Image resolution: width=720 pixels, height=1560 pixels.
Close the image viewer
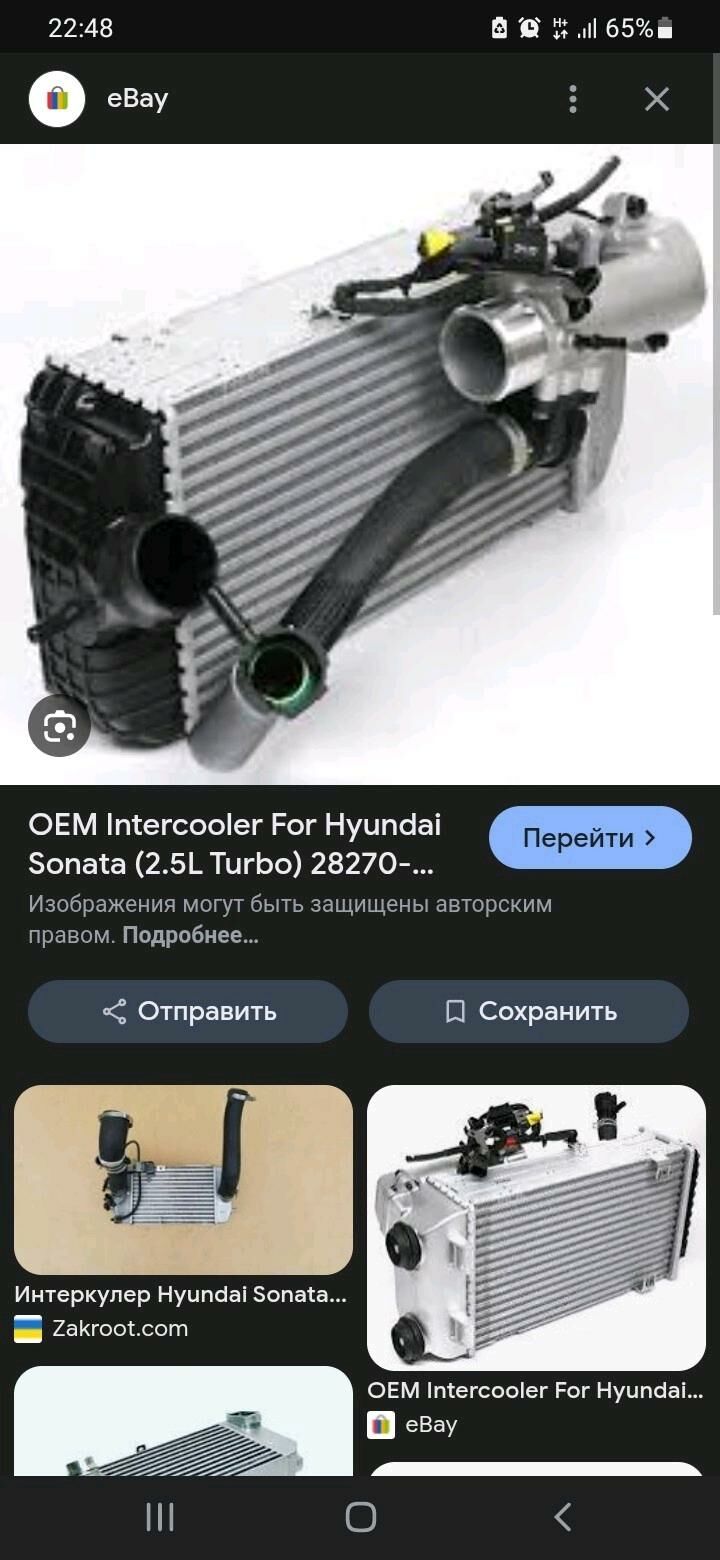point(656,98)
